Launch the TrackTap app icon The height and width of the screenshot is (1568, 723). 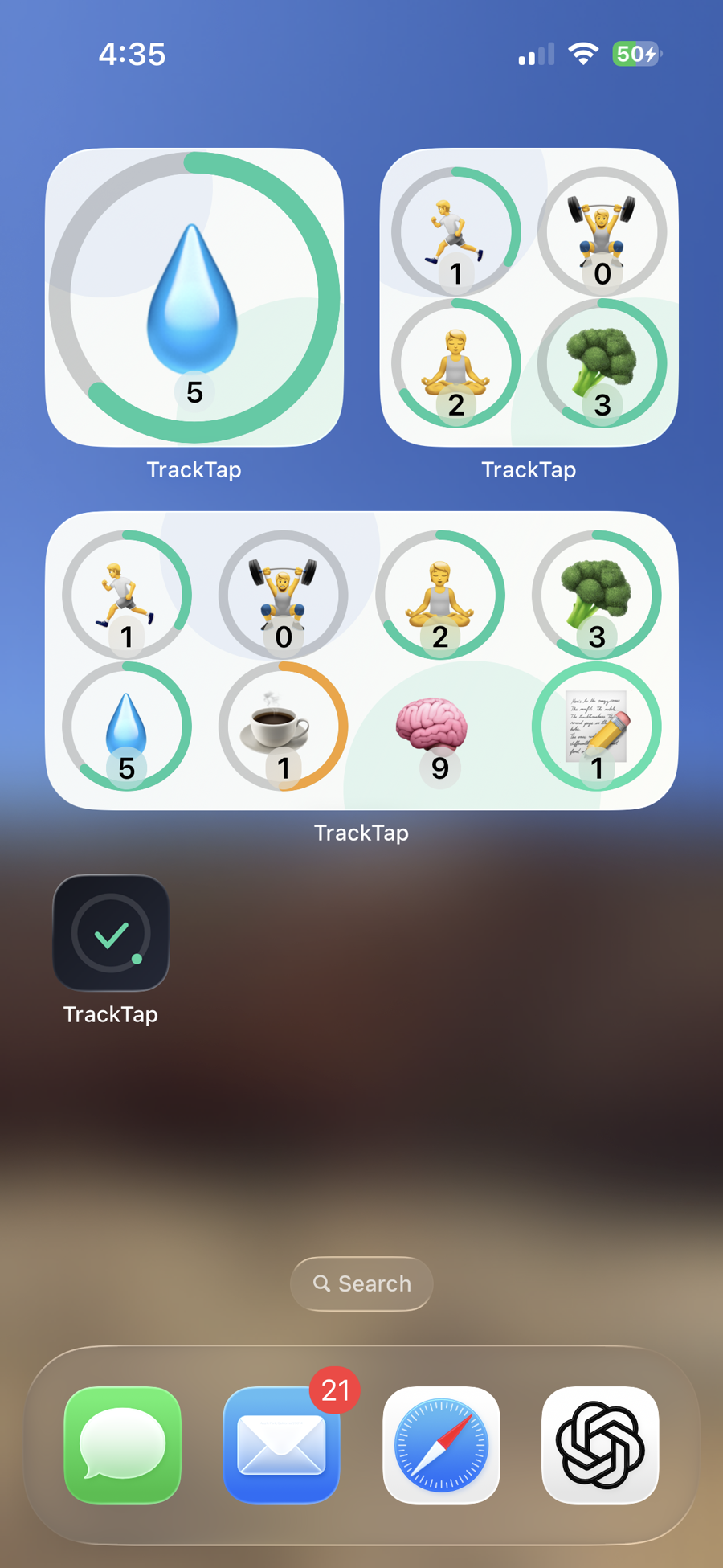[110, 932]
